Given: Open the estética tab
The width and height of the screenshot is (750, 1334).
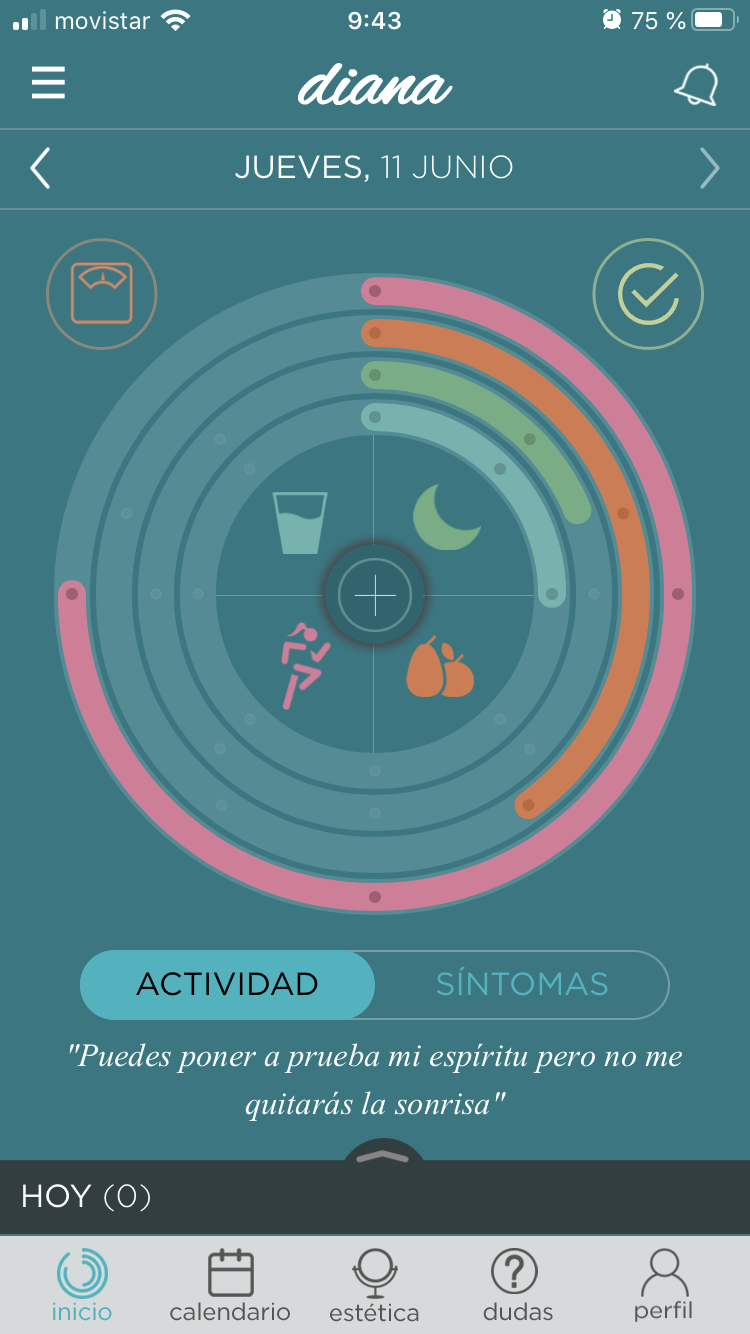Looking at the screenshot, I should tap(374, 1284).
